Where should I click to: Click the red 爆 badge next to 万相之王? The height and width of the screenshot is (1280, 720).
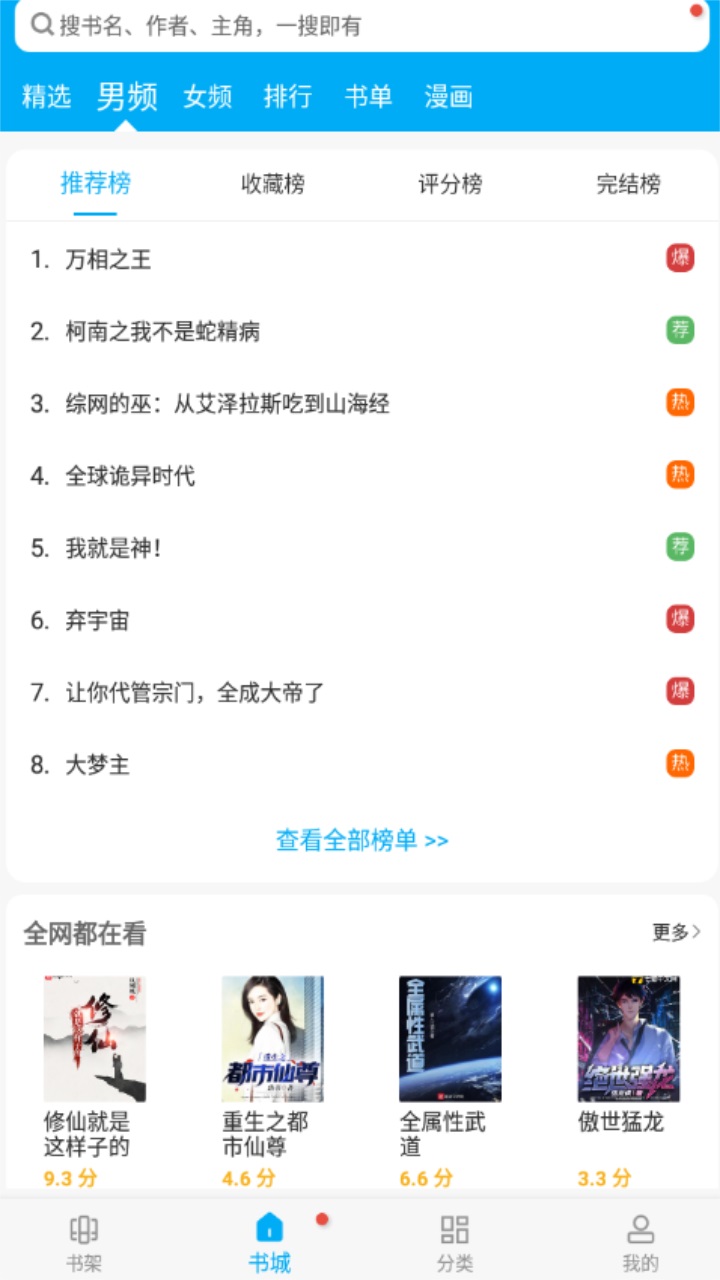pos(682,257)
